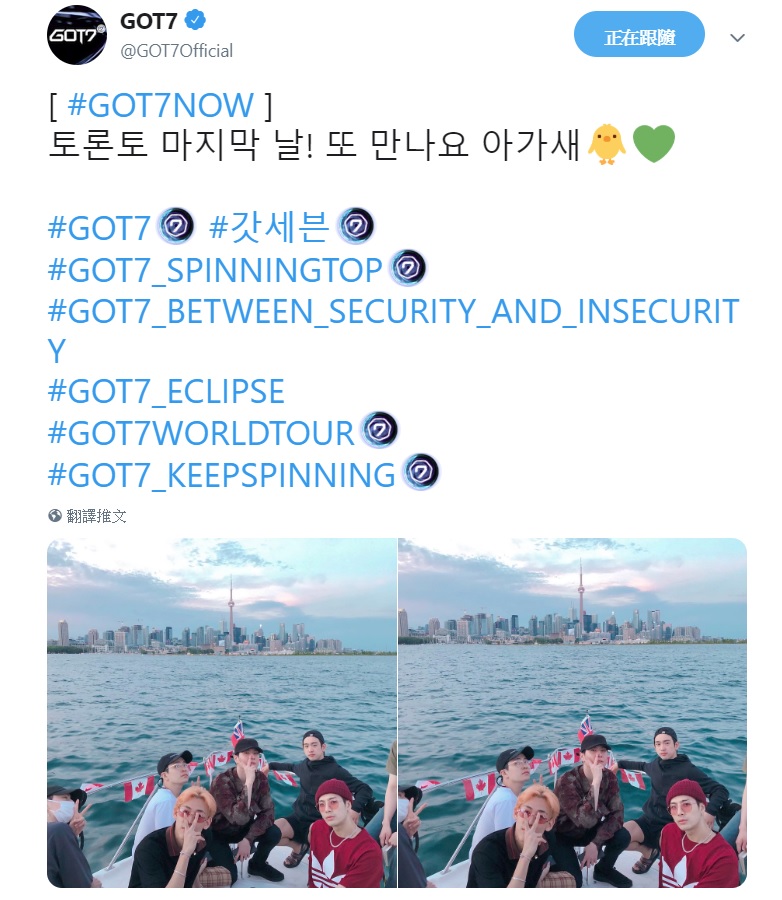Viewport: 782px width, 900px height.
Task: Open the #GOT7WORLDTOUR hashtag
Action: pos(201,433)
